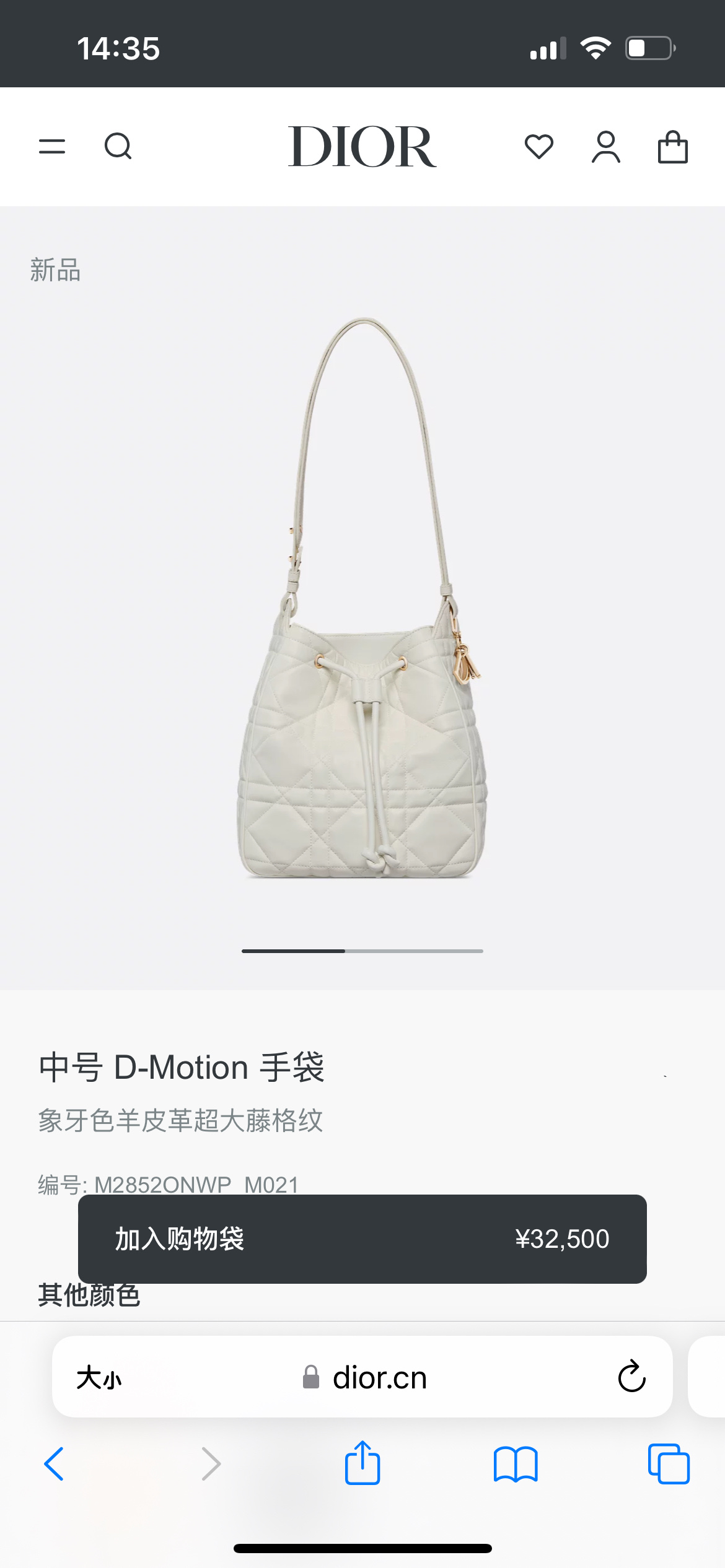This screenshot has height=1568, width=725.
Task: Open the shopping bag
Action: pyautogui.click(x=672, y=147)
